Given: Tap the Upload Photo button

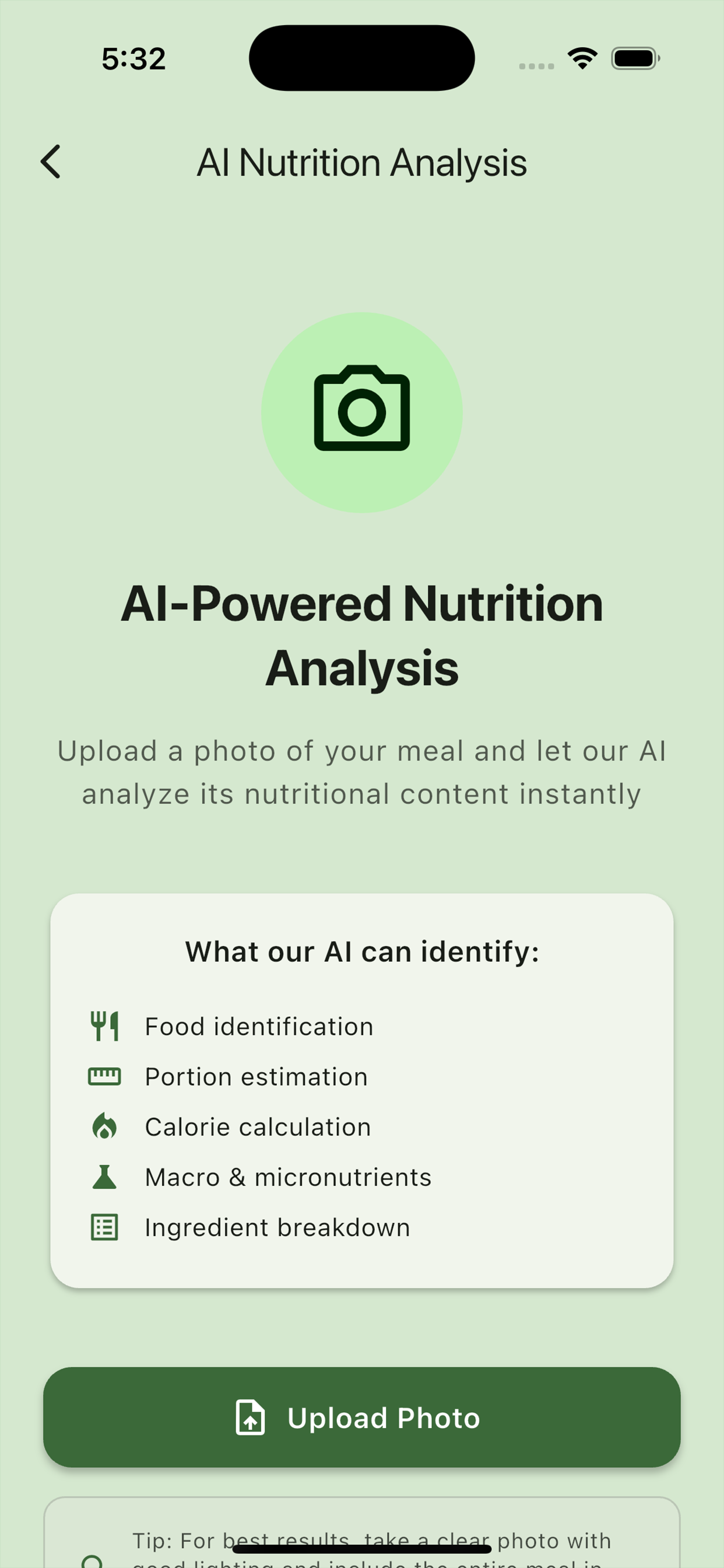Looking at the screenshot, I should click(x=361, y=1417).
